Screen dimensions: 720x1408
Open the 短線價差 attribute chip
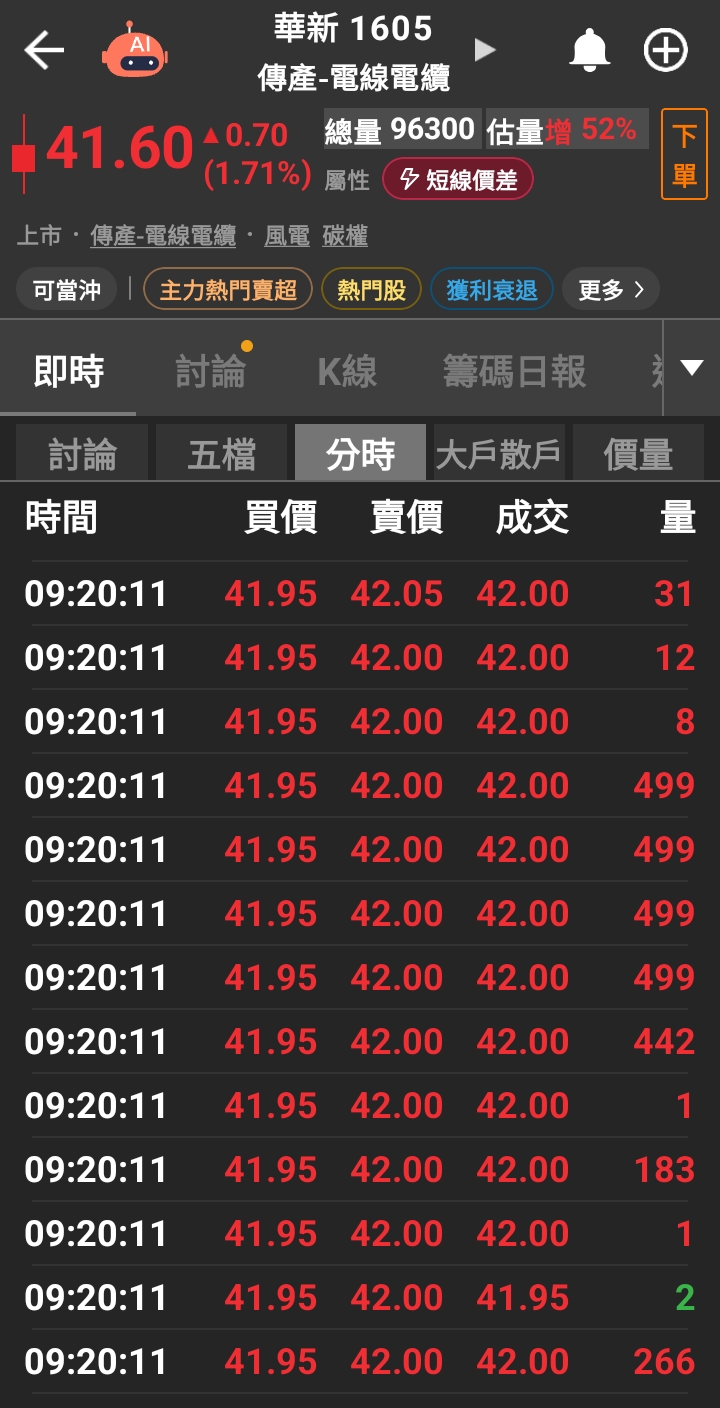coord(458,180)
